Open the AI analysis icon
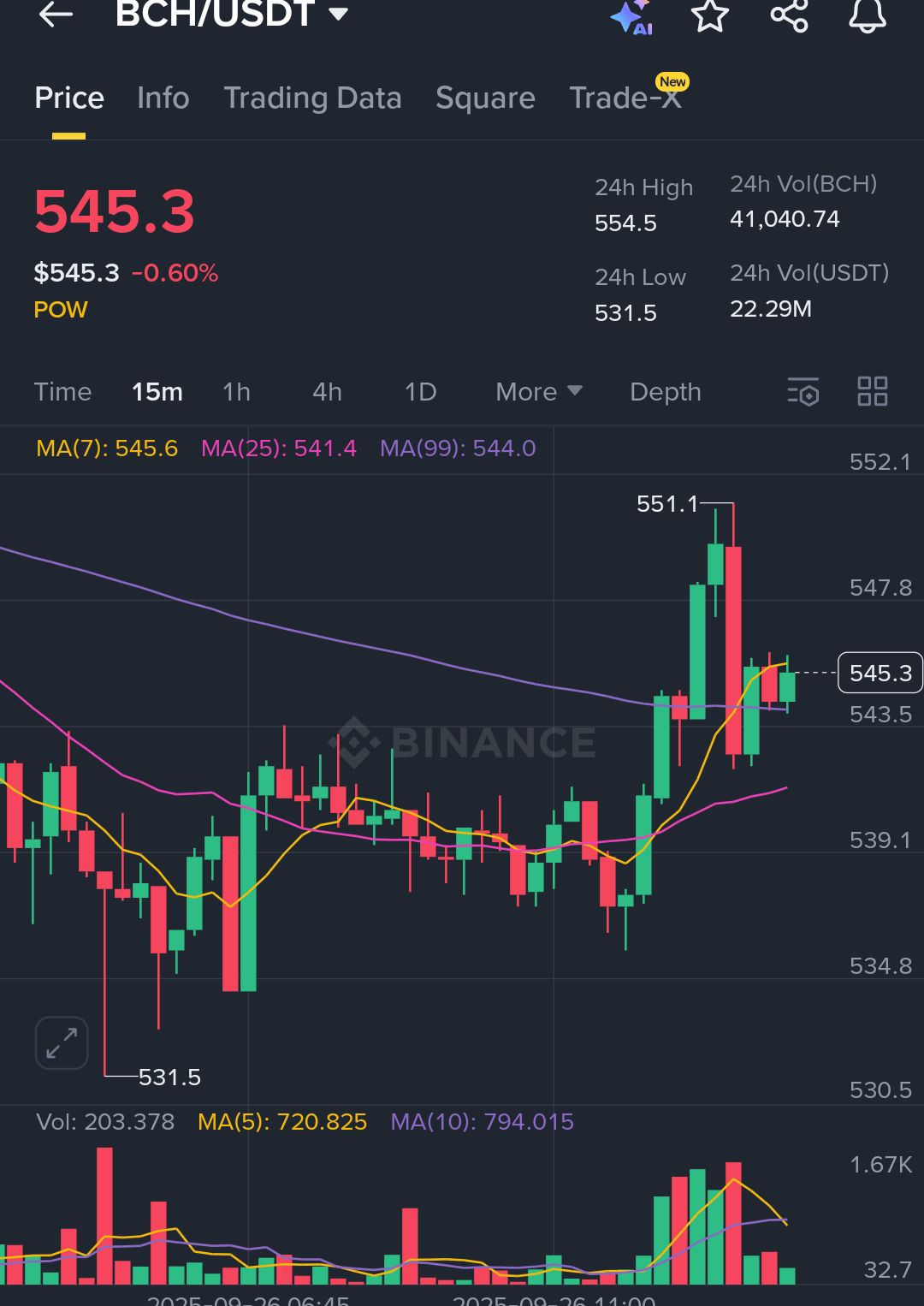Viewport: 924px width, 1306px height. pyautogui.click(x=631, y=17)
